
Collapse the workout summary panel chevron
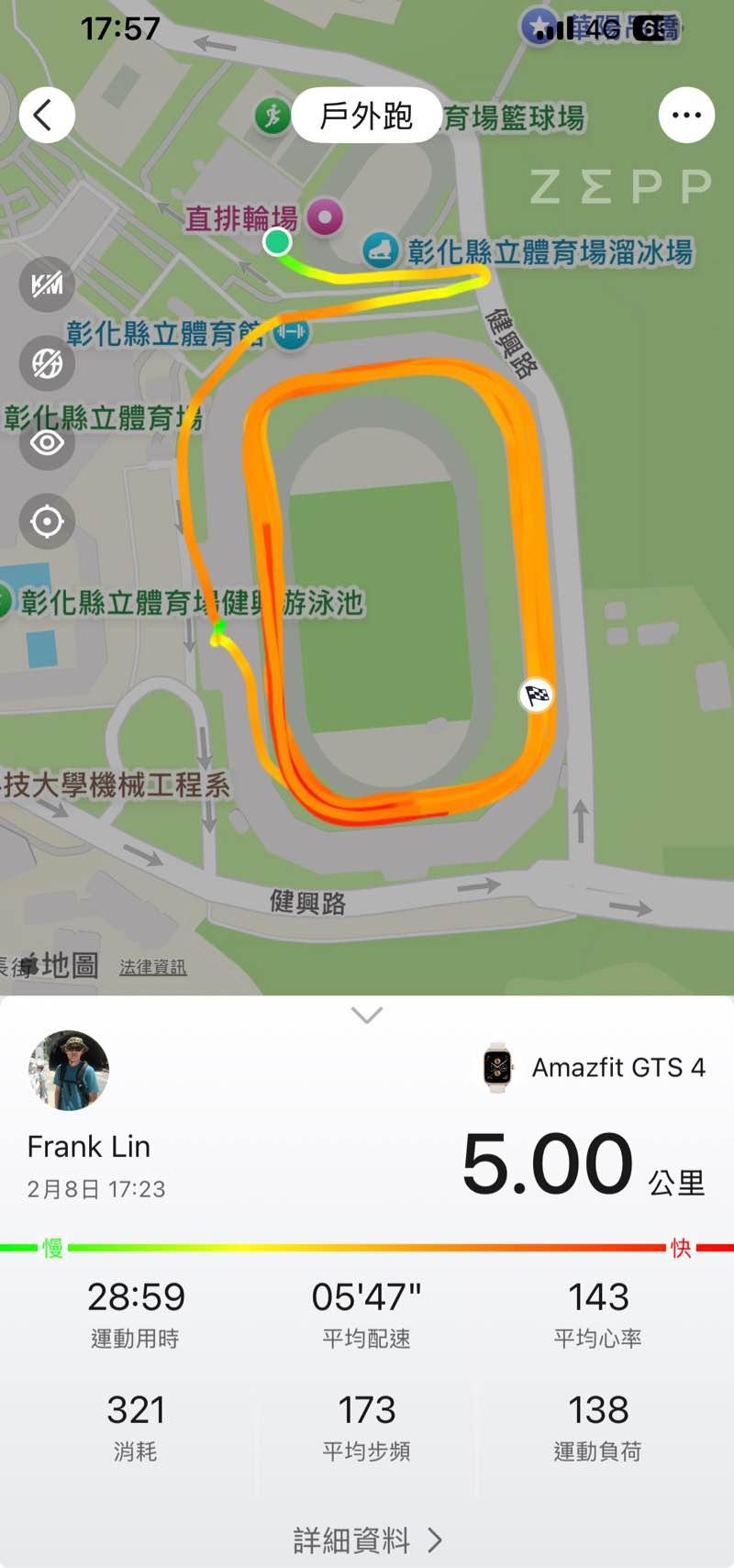pos(367,1015)
